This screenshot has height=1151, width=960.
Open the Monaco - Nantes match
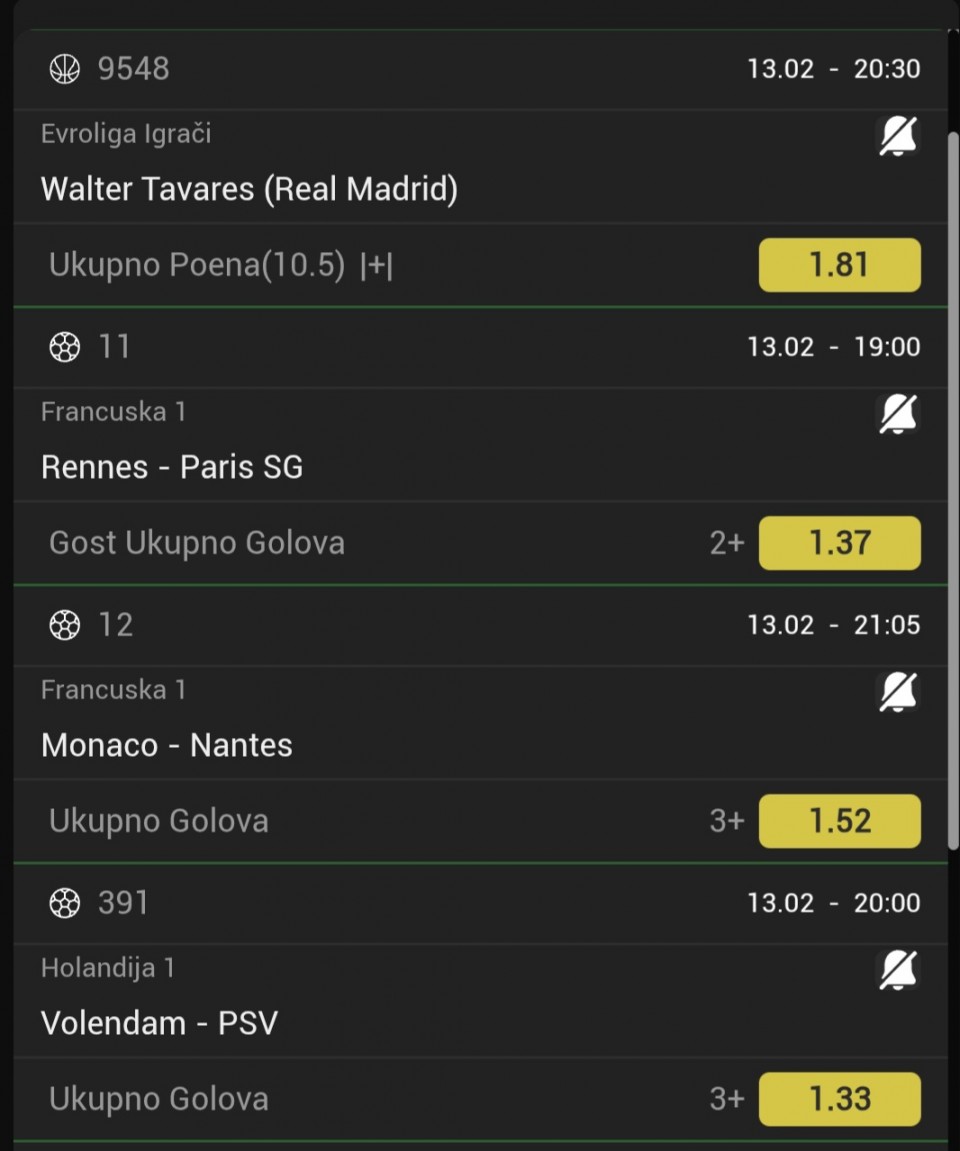point(167,745)
